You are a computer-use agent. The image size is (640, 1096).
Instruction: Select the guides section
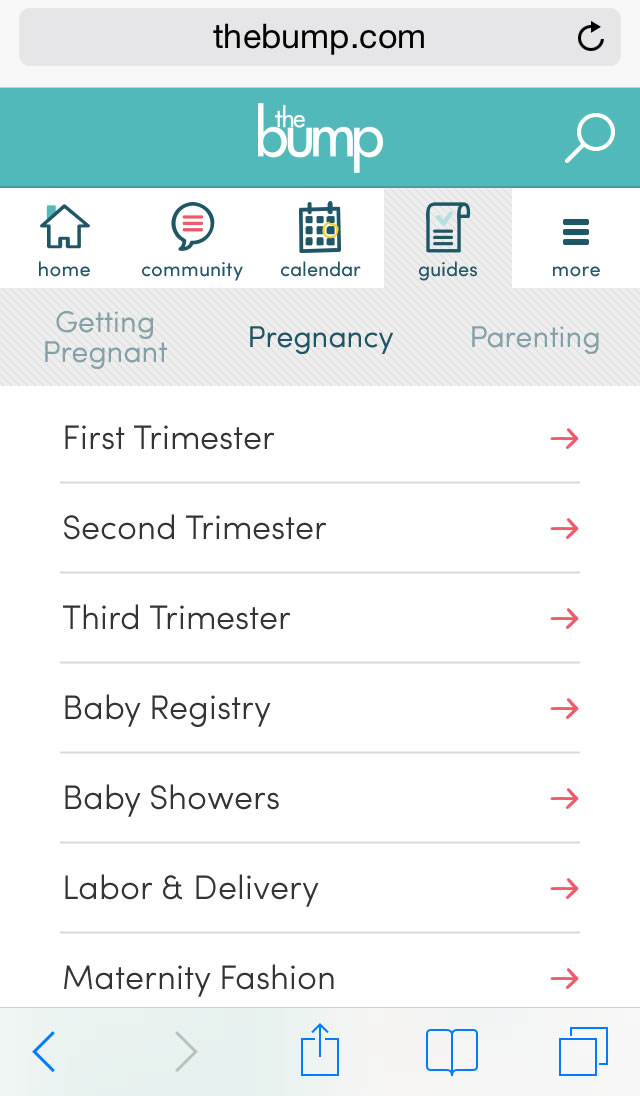point(448,239)
